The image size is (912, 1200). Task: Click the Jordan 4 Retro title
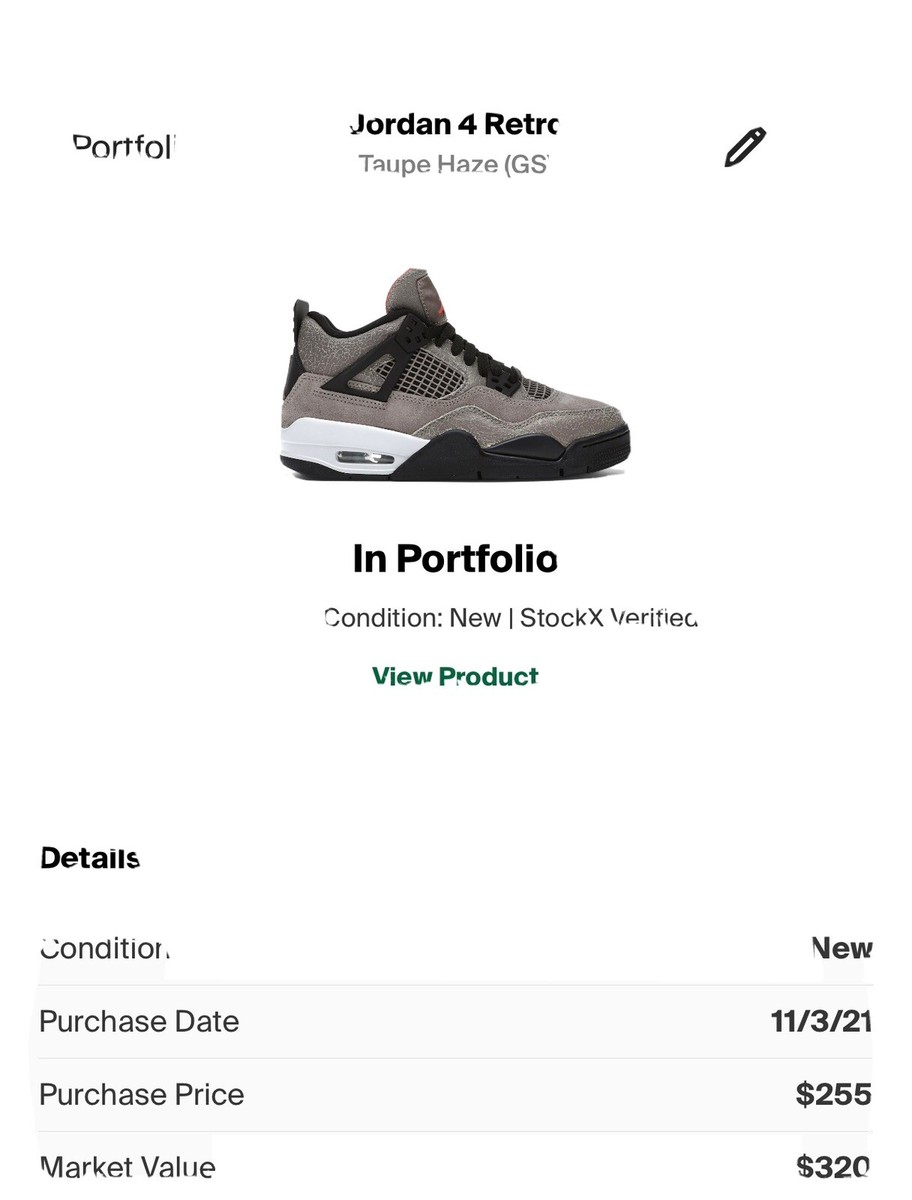[x=455, y=125]
